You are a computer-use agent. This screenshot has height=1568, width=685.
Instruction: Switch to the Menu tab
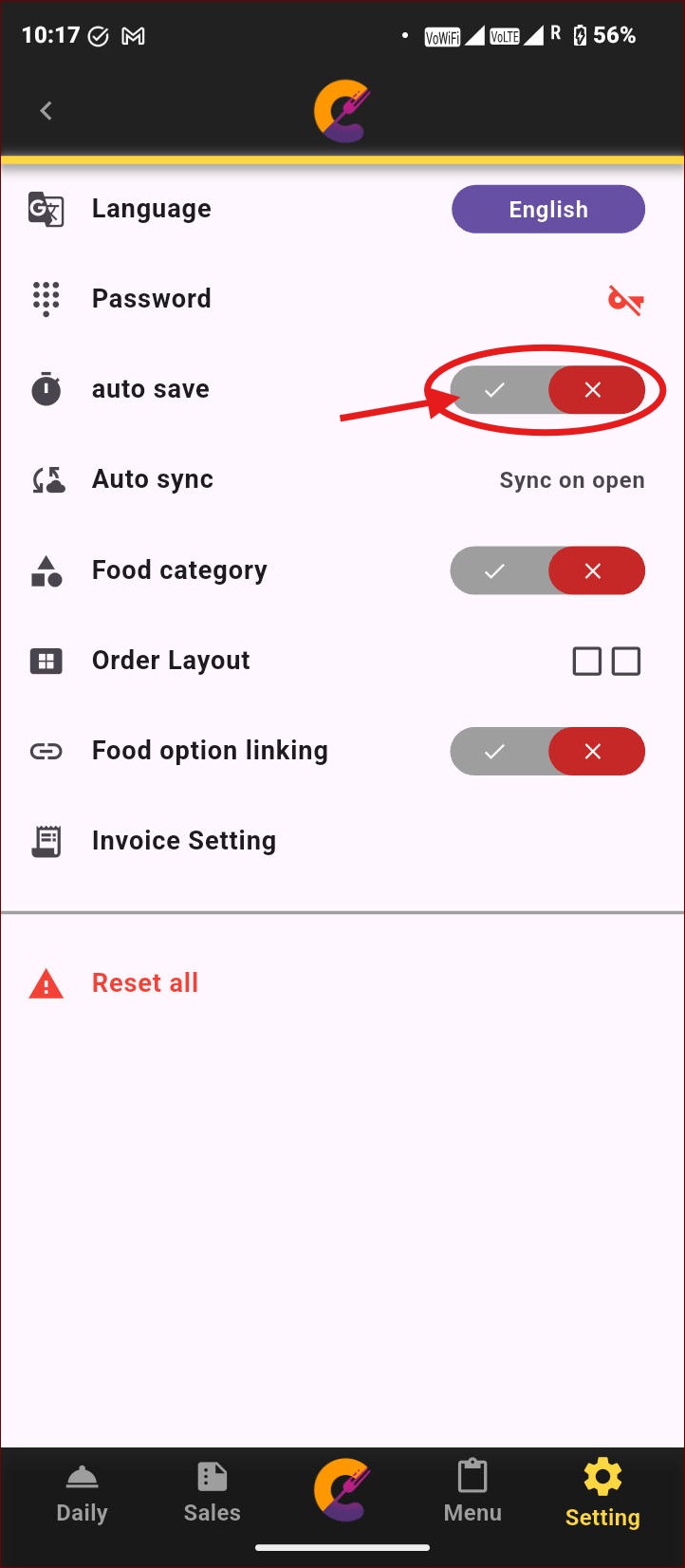[x=472, y=1494]
